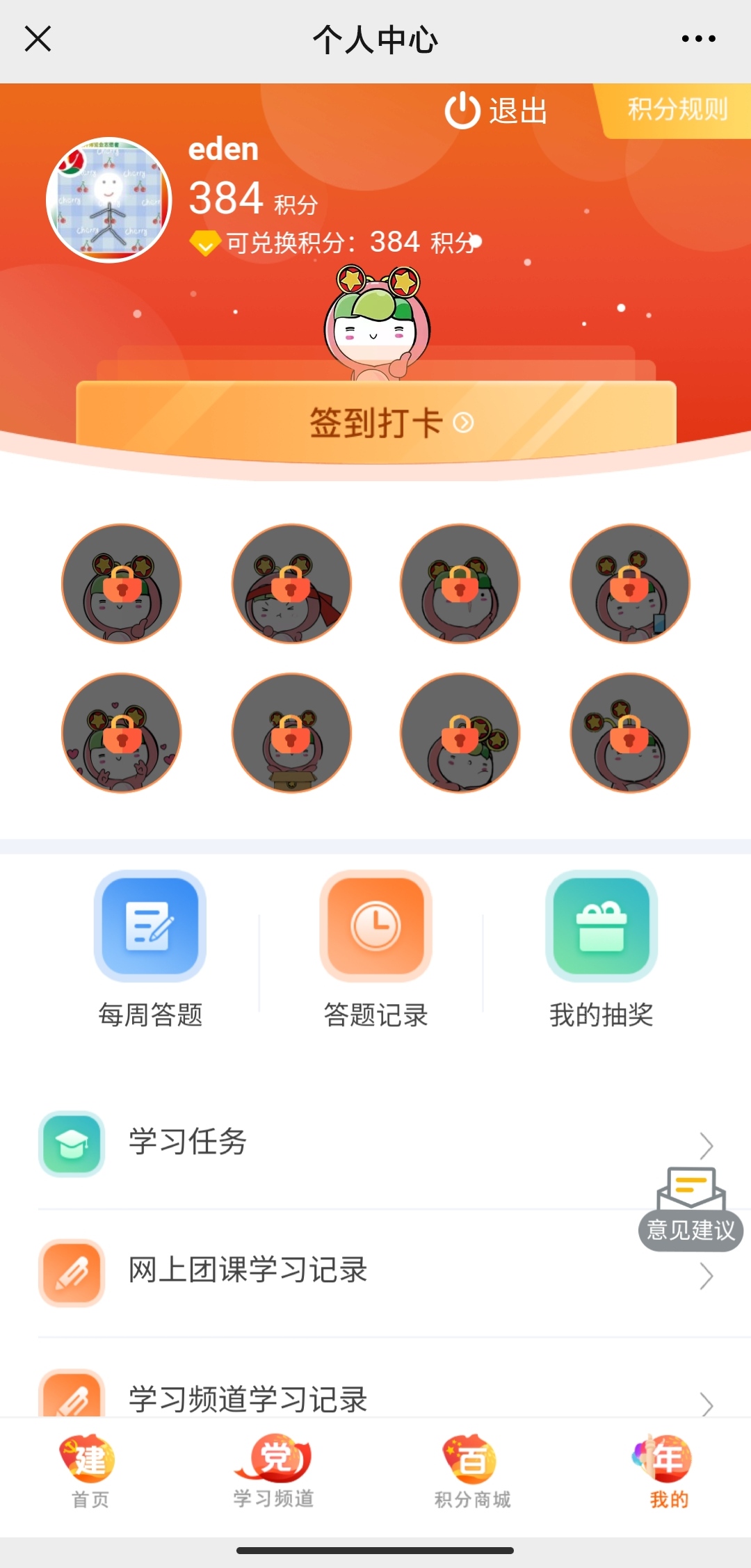Open the three-dot overflow menu
Image resolution: width=751 pixels, height=1568 pixels.
(x=698, y=39)
